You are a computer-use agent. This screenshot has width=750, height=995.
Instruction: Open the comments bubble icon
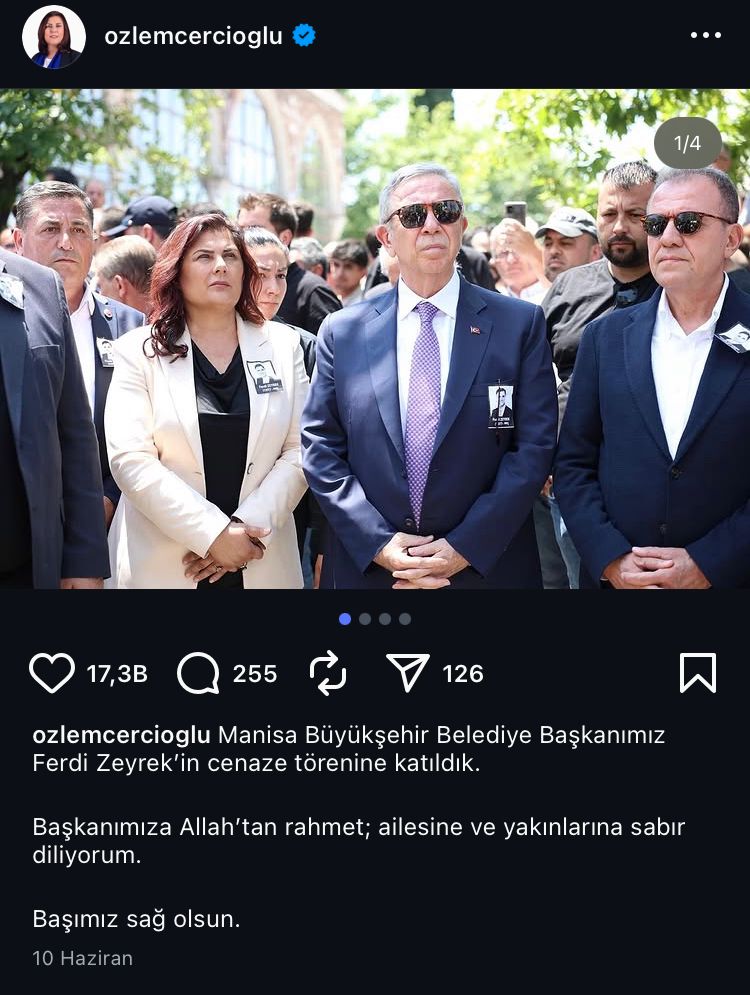[198, 673]
